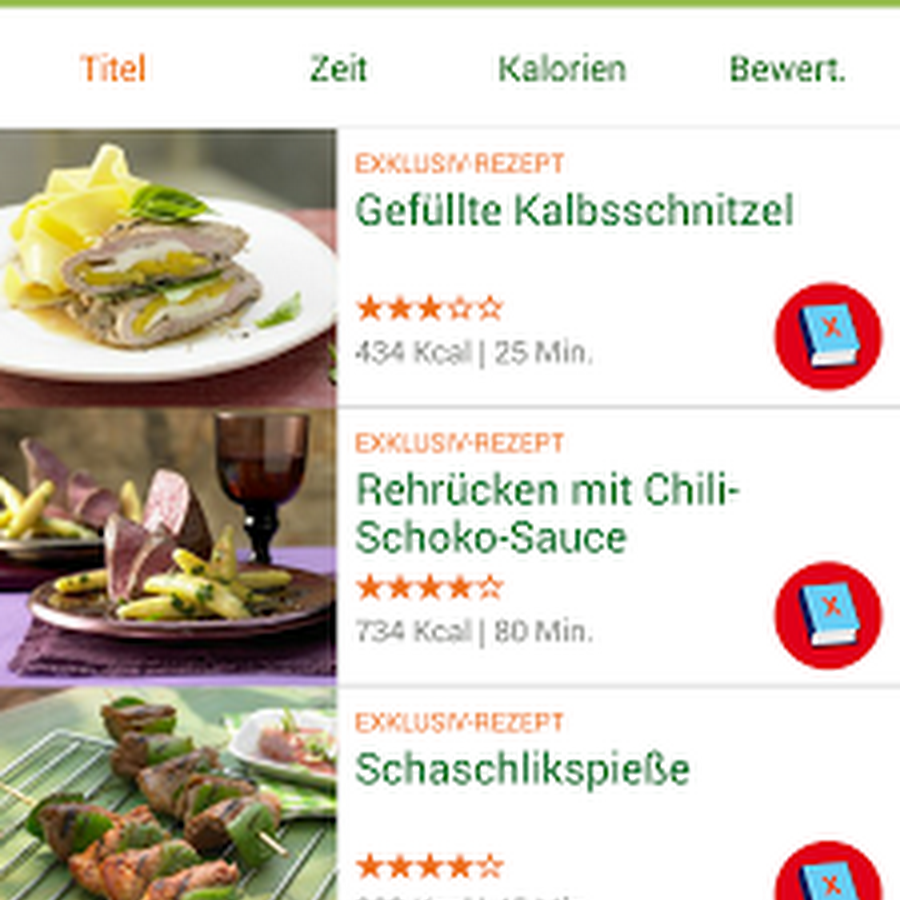900x900 pixels.
Task: Sort recipes by Zeit
Action: tap(338, 69)
